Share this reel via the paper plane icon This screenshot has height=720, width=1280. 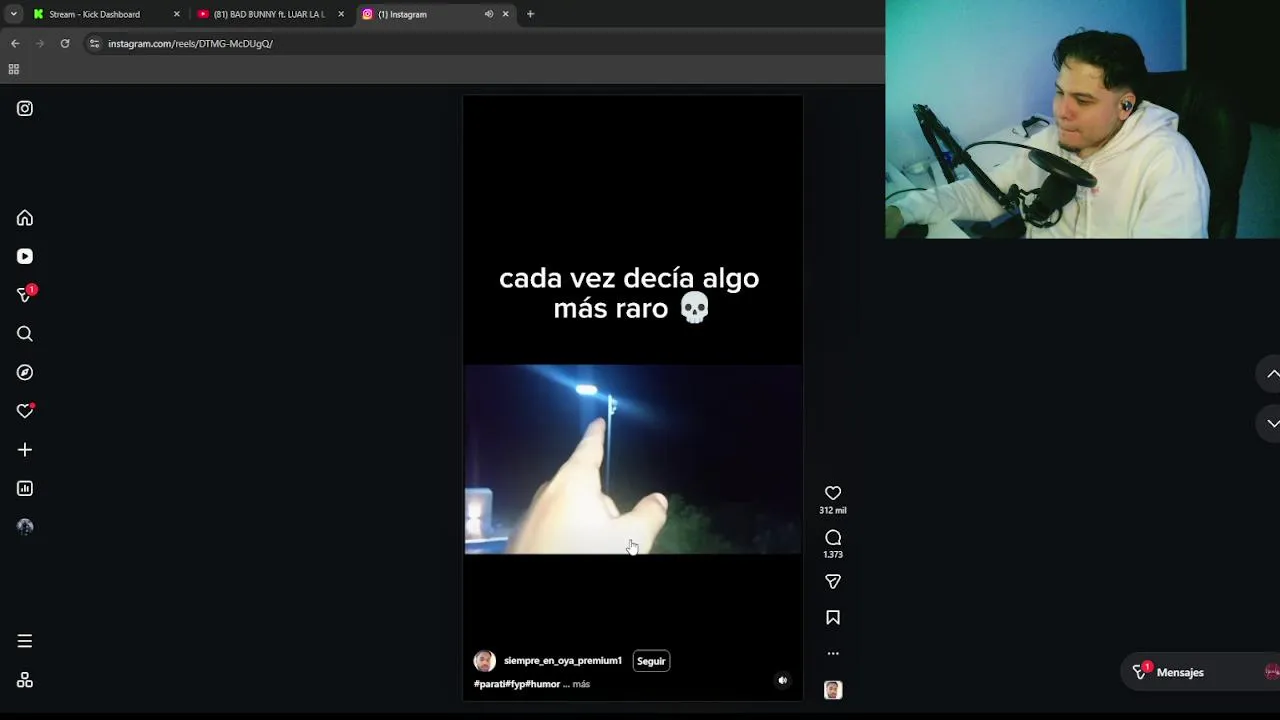point(832,582)
